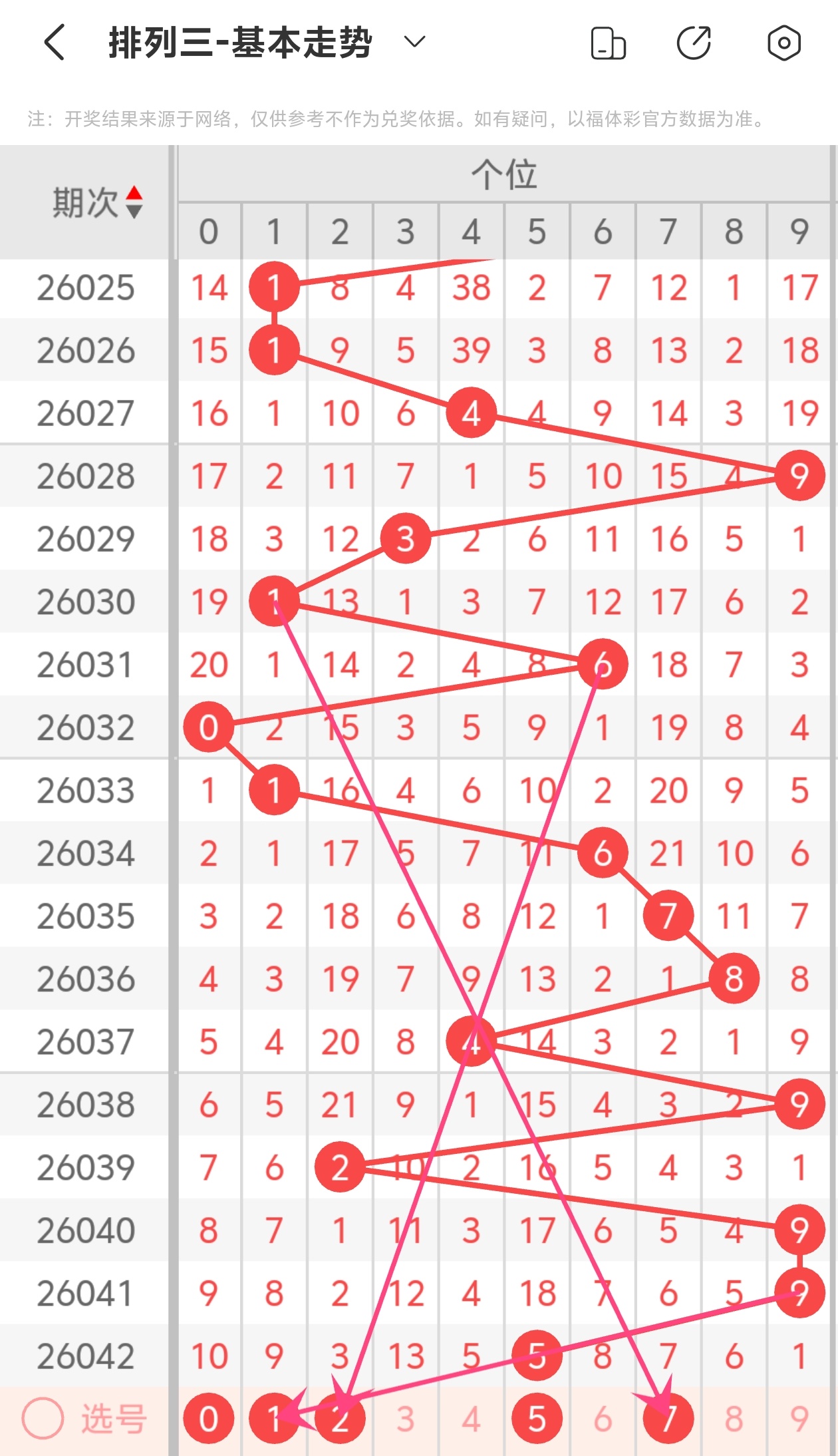The width and height of the screenshot is (838, 1456).
Task: Select number 8 in the 选号 row
Action: (734, 1419)
